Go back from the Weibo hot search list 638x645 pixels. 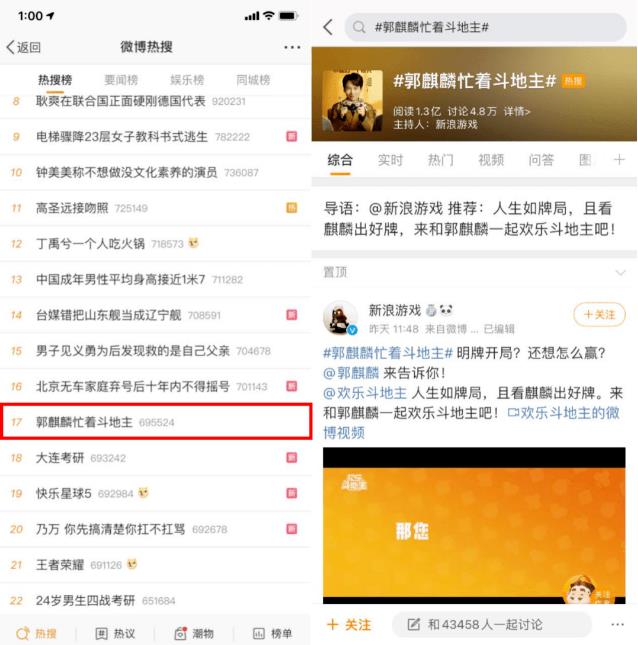click(x=23, y=47)
